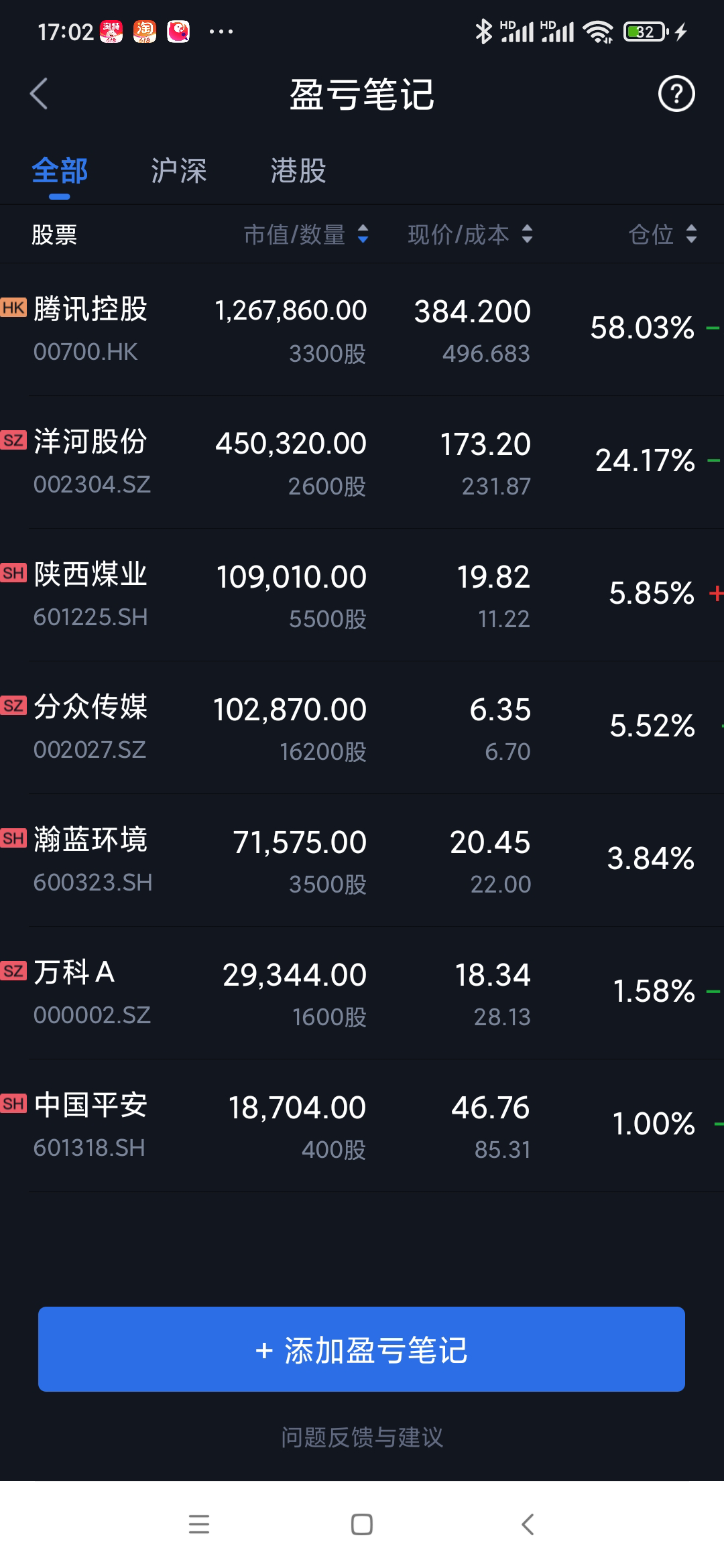This screenshot has height=1568, width=724.
Task: Sort by 市值/数量 column
Action: (x=306, y=235)
